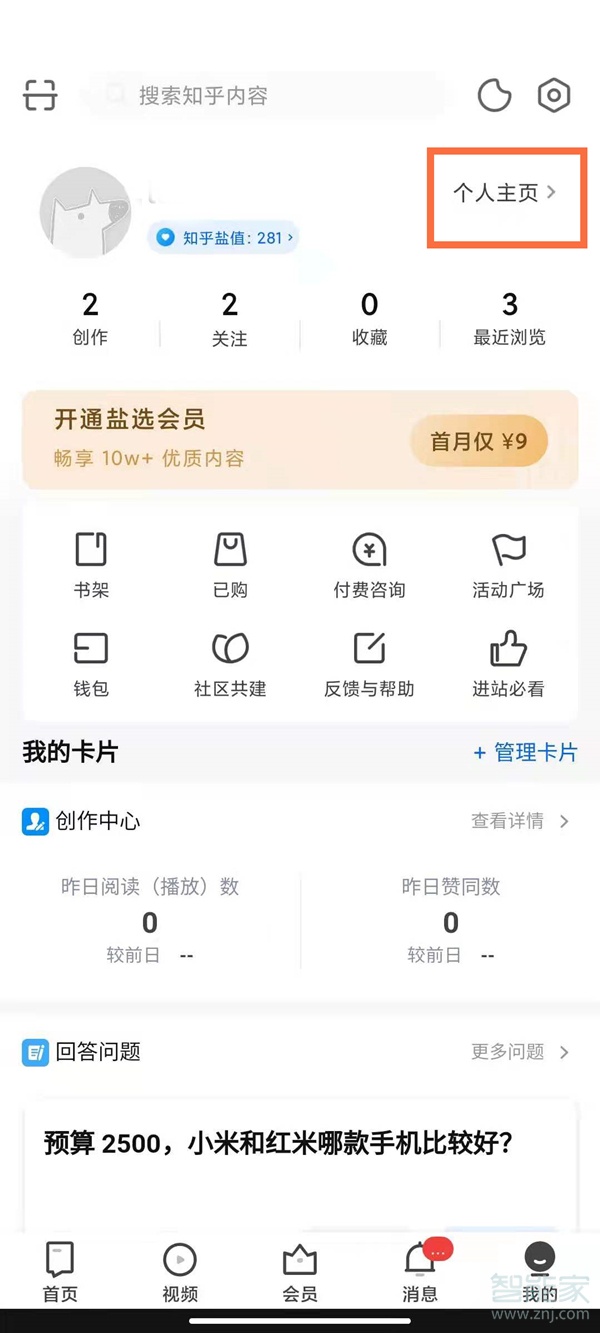Open 钱包 wallet
This screenshot has width=600, height=1333.
click(91, 665)
